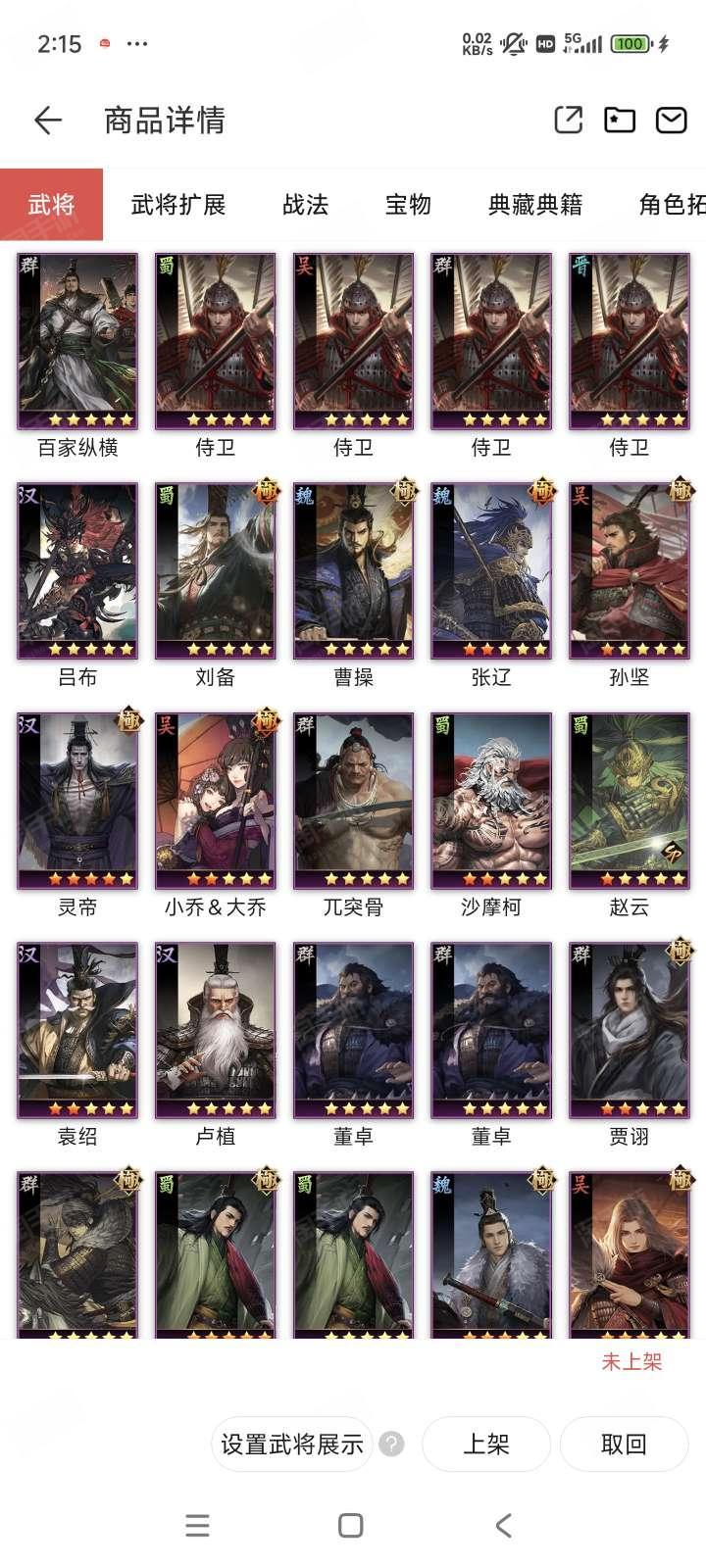This screenshot has width=706, height=1568.
Task: Open the starred folder icon
Action: pos(620,120)
